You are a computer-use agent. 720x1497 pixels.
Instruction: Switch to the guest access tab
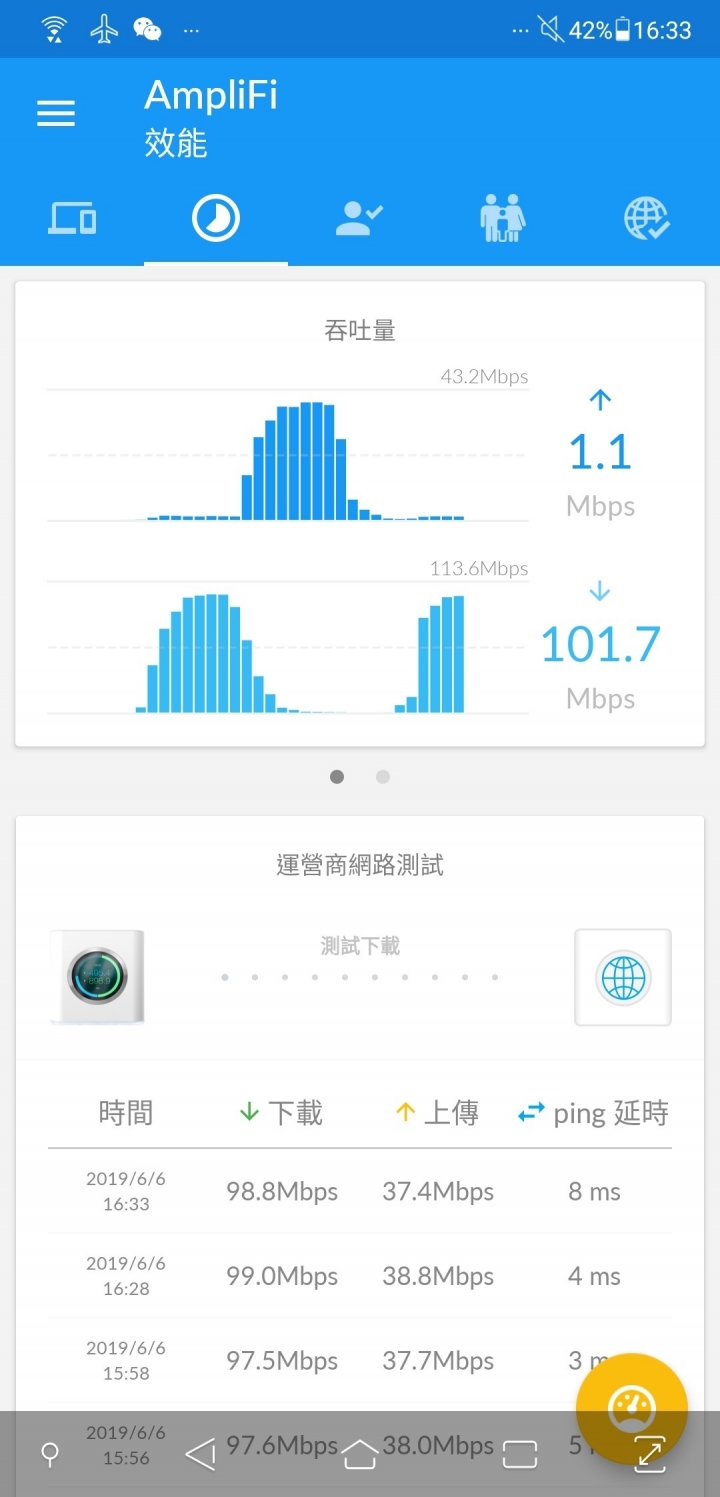(x=359, y=218)
